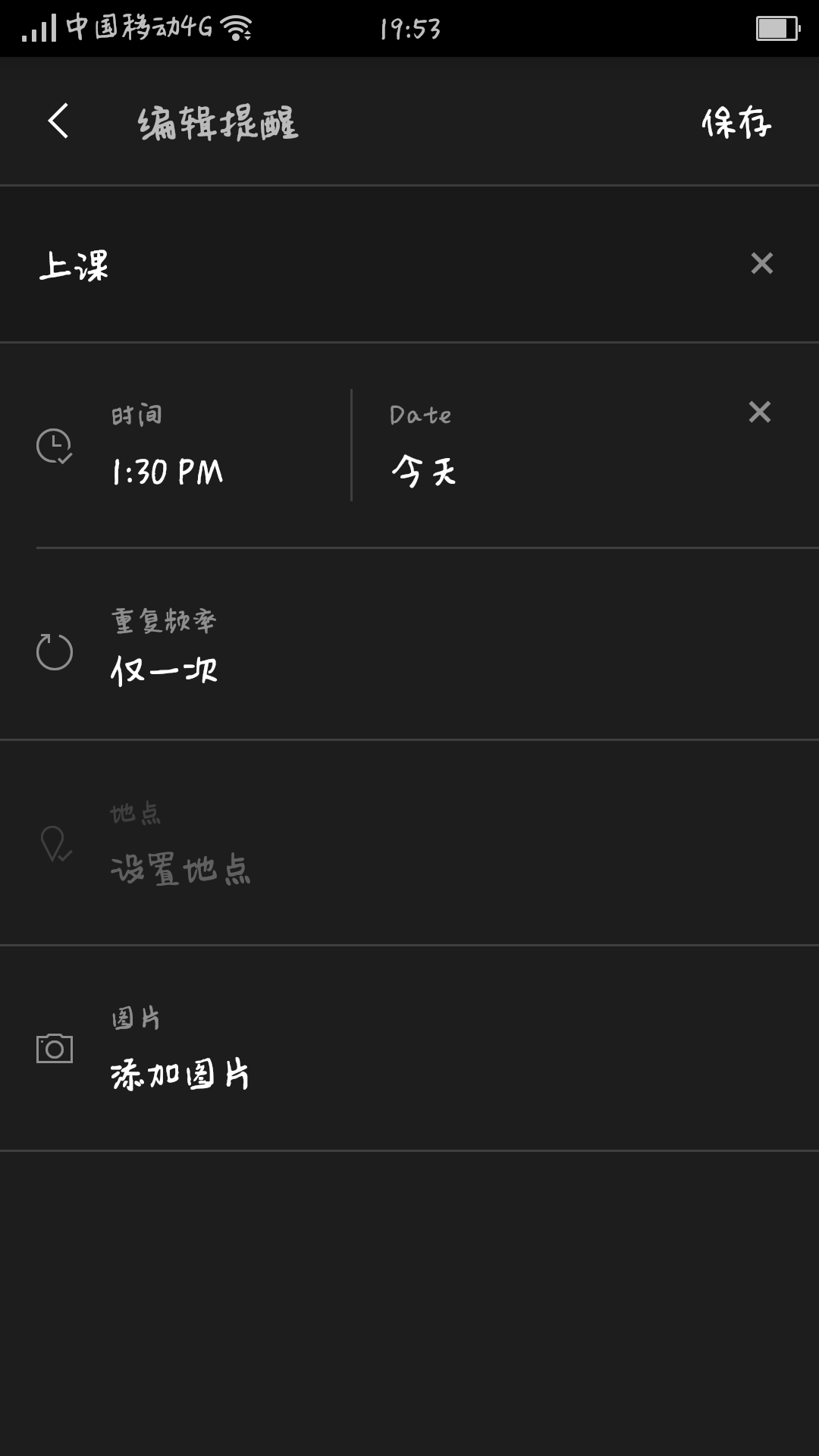Go back from the 编辑提醒 screen
The image size is (819, 1456).
pos(58,121)
